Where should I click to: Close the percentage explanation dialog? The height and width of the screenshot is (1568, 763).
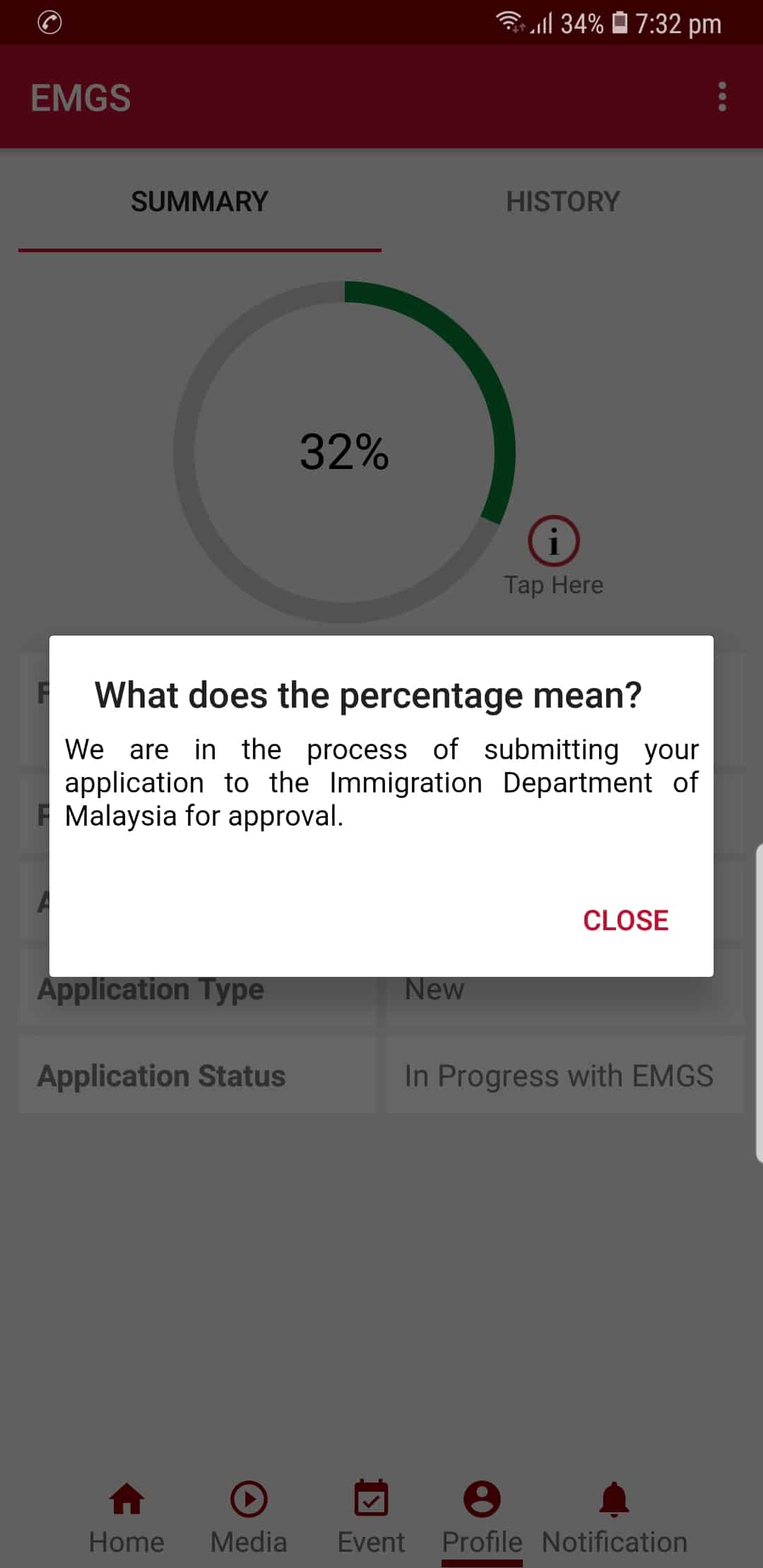[625, 920]
